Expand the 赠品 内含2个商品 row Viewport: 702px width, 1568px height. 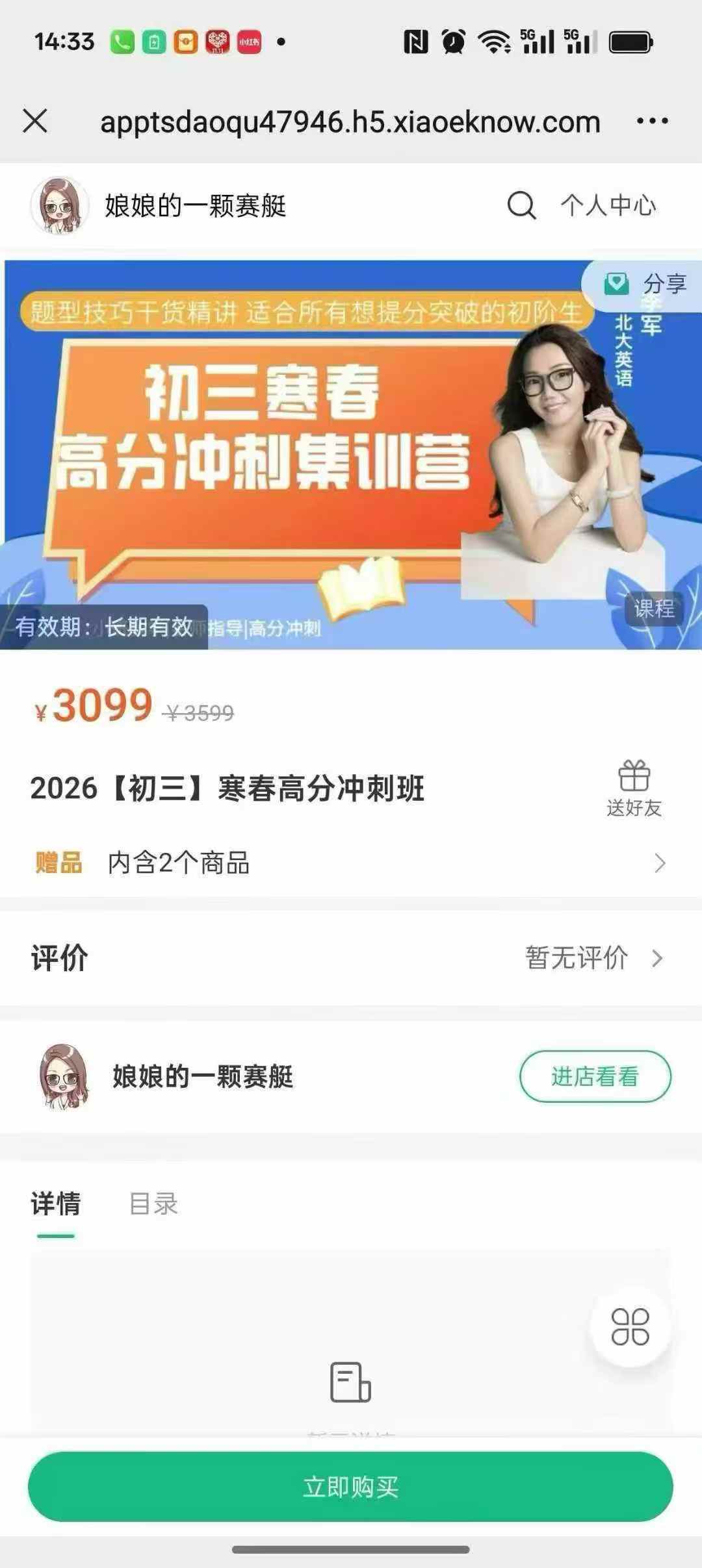click(x=351, y=863)
